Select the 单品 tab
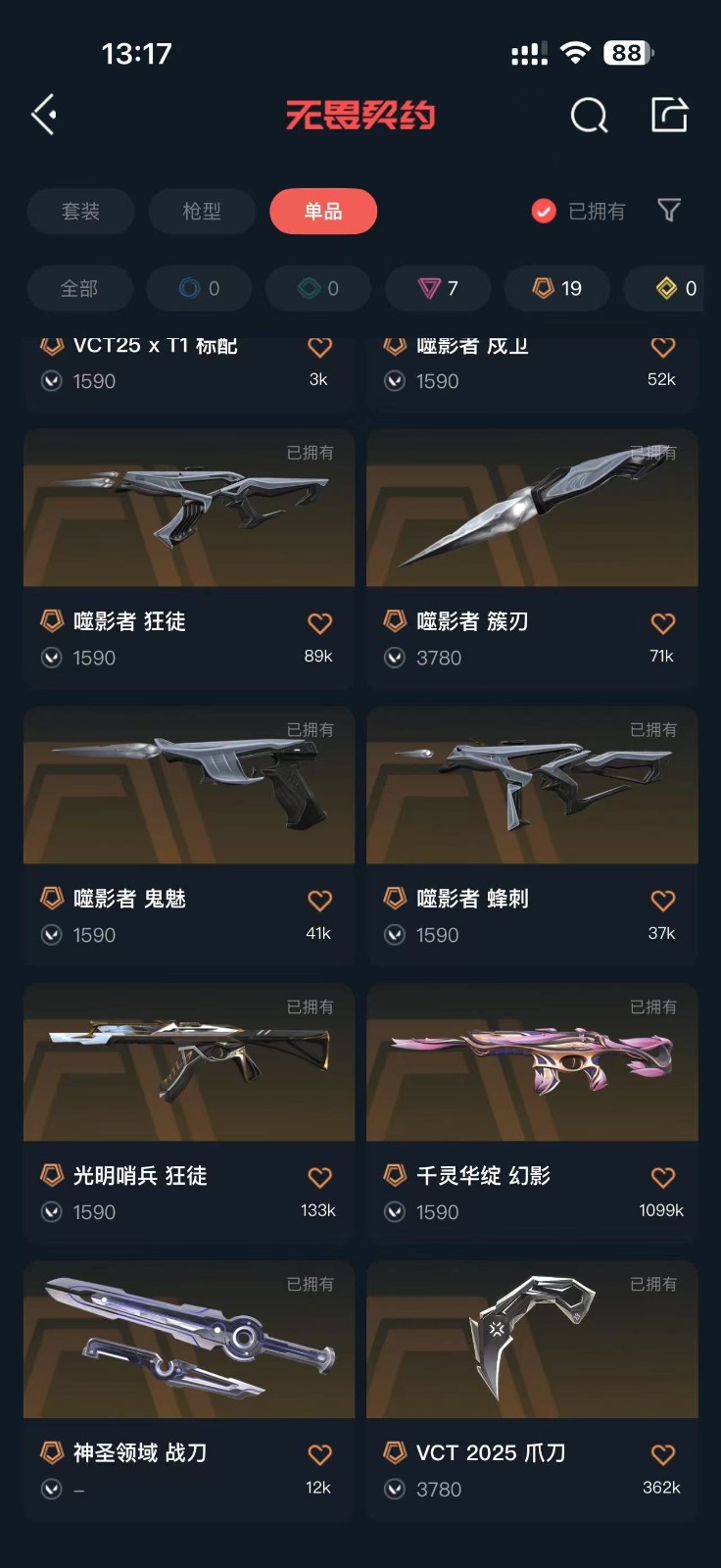 point(323,211)
